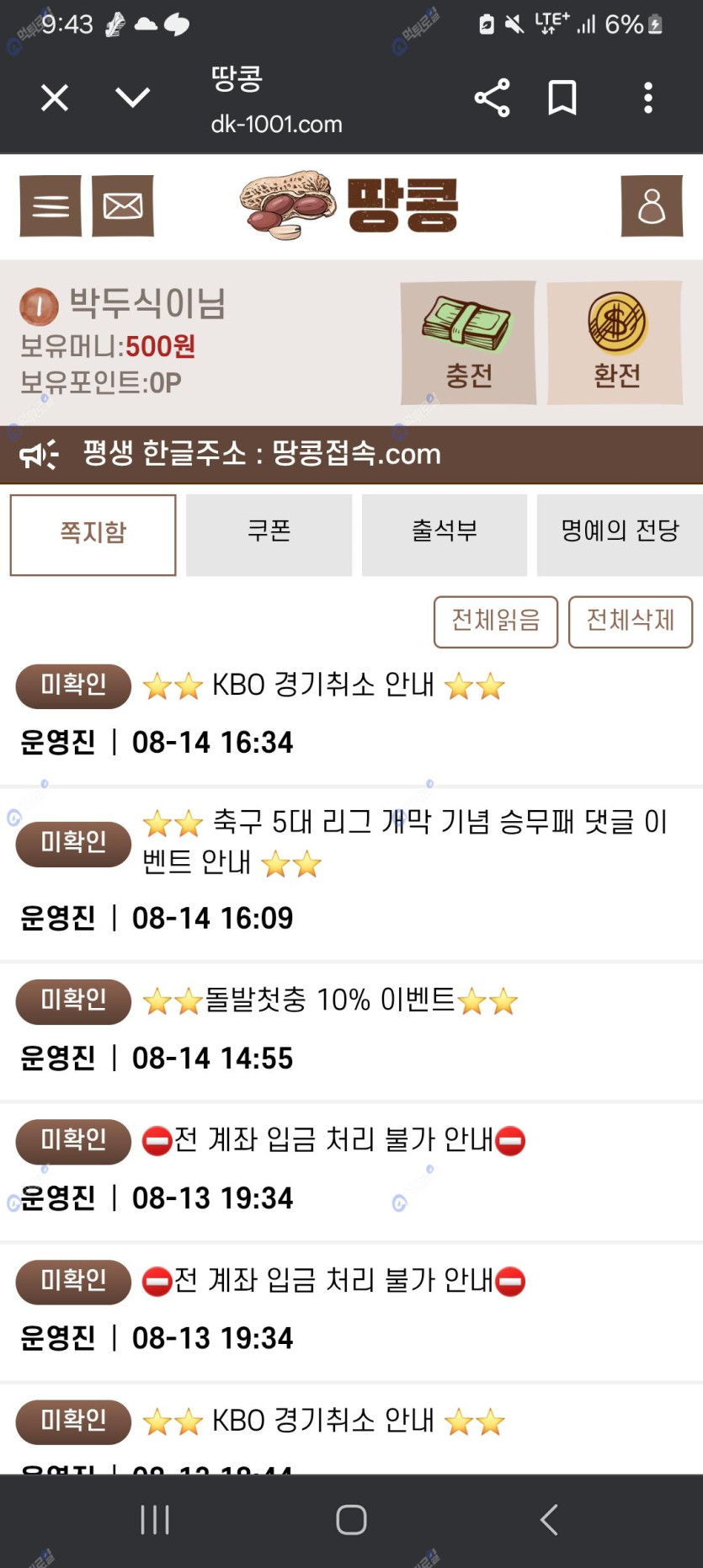Bookmark the current page

(562, 99)
